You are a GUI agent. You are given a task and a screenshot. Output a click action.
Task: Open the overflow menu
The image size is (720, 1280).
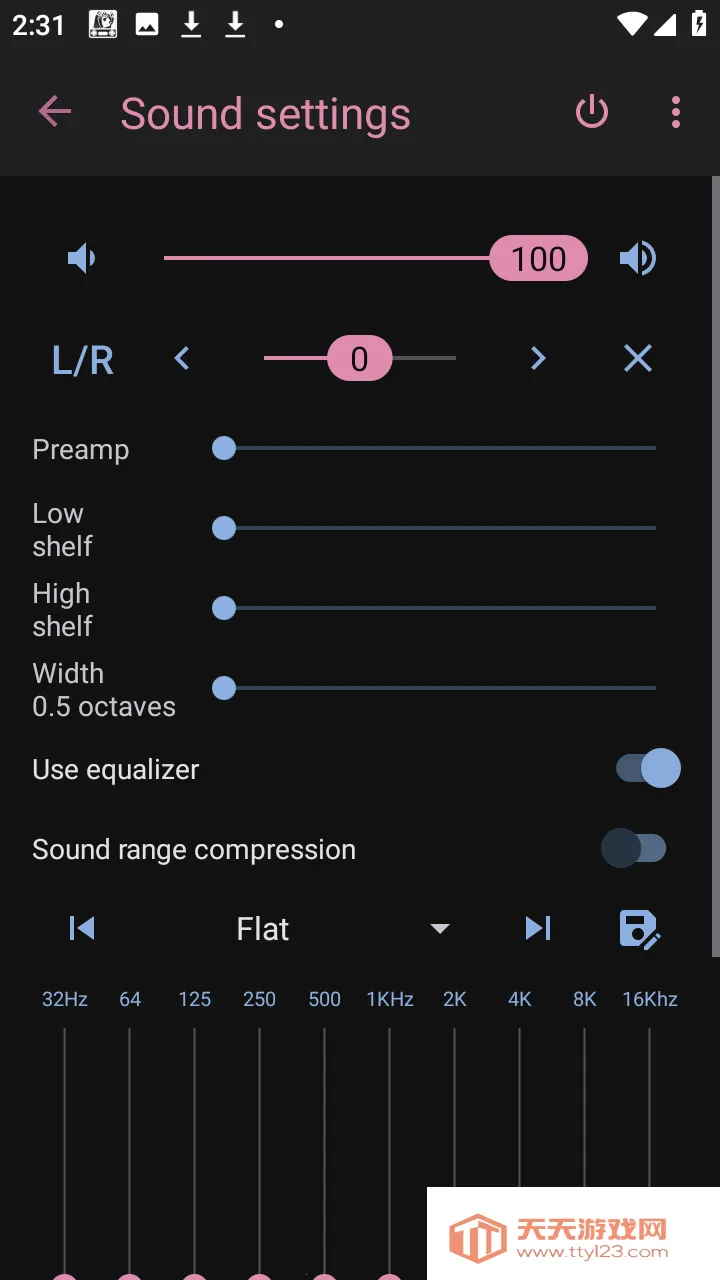pos(676,112)
